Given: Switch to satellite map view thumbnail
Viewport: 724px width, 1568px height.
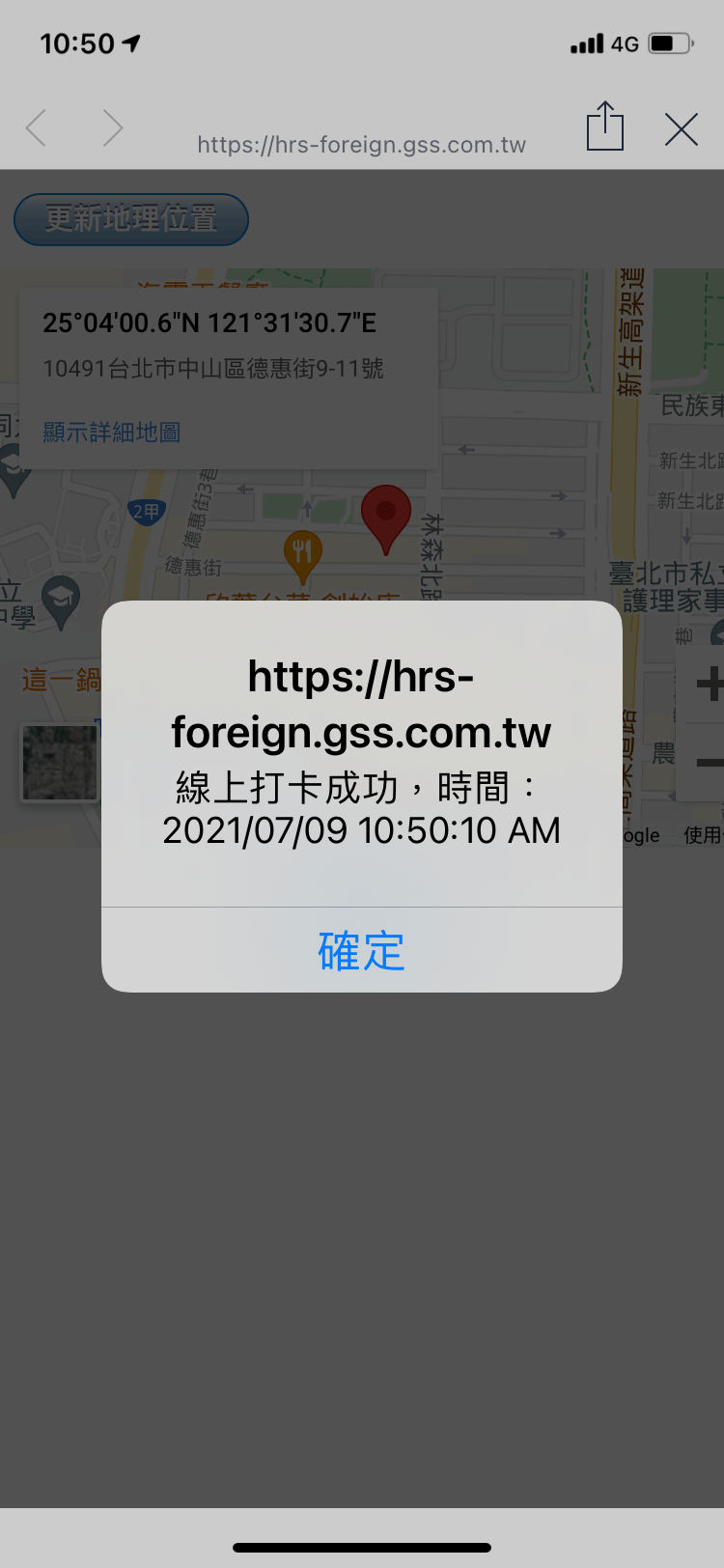Looking at the screenshot, I should click(x=60, y=763).
